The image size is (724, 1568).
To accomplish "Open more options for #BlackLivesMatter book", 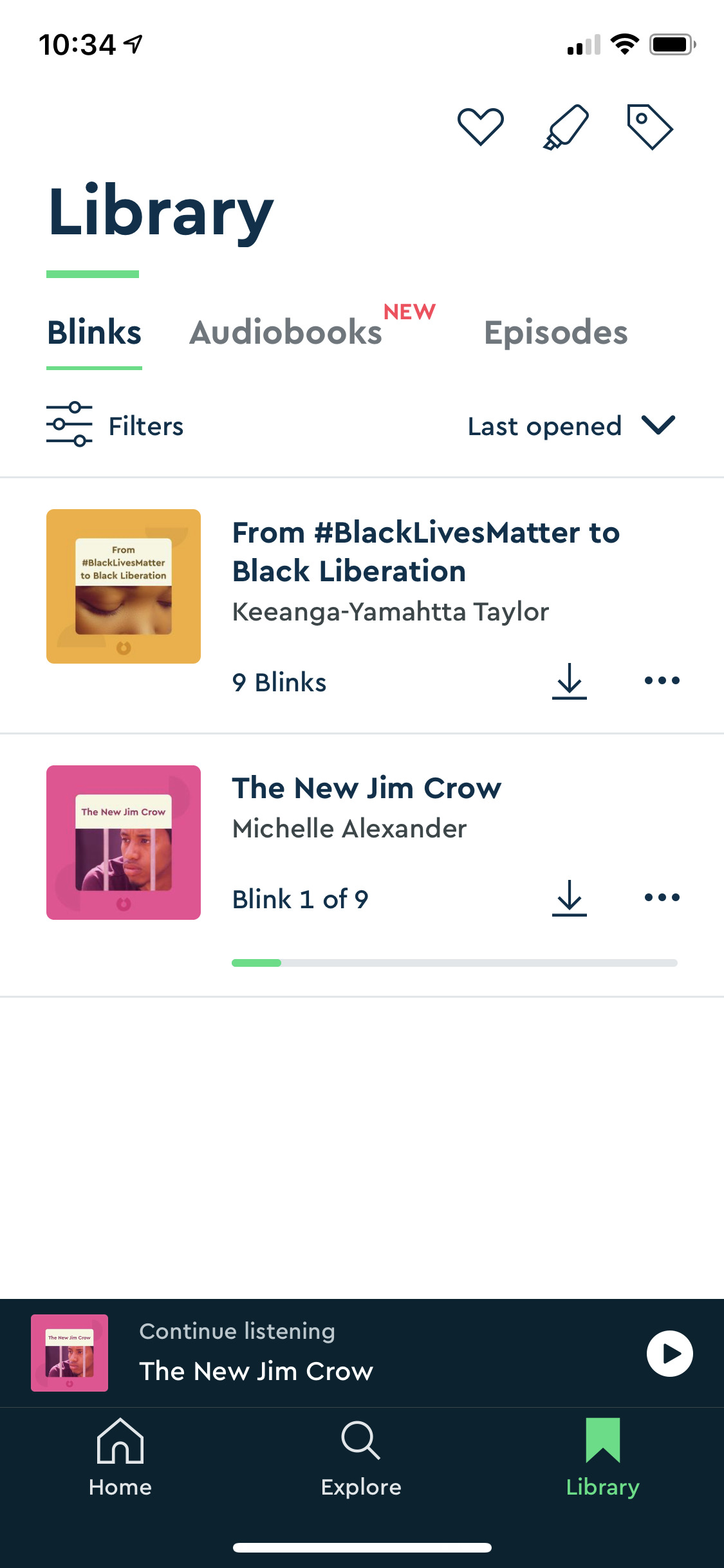I will 662,681.
